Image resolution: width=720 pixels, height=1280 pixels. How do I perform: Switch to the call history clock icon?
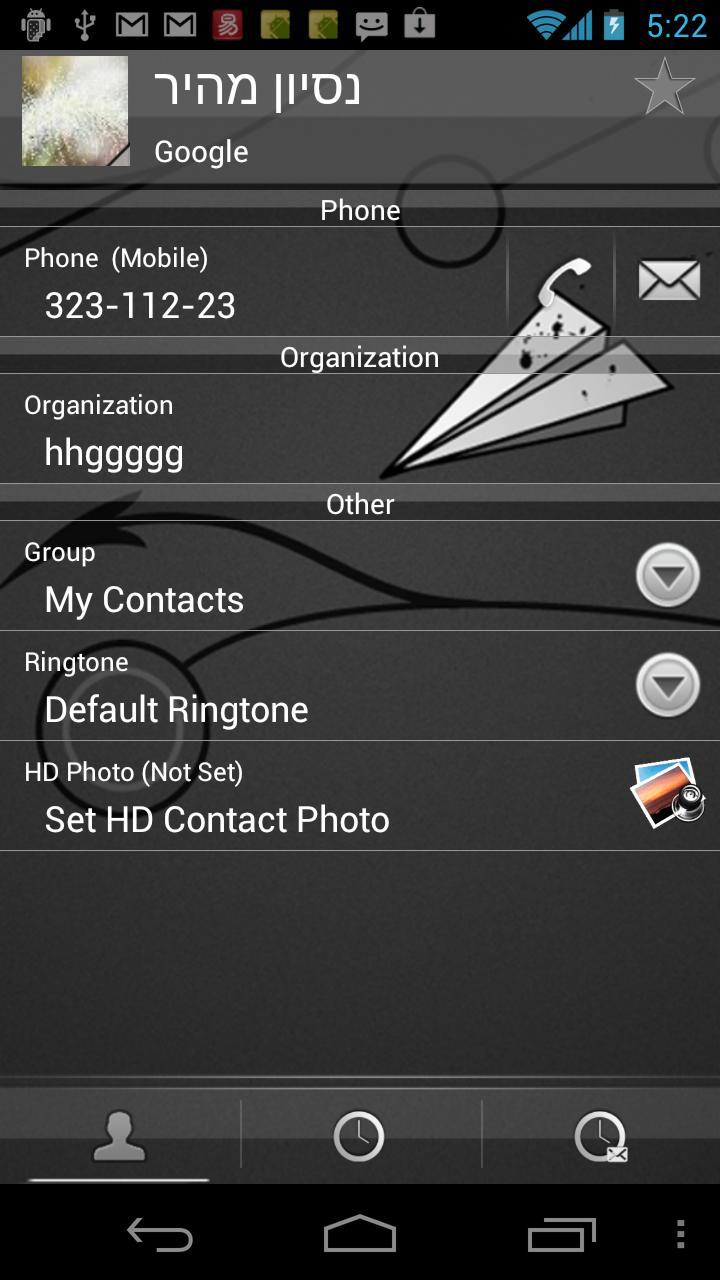(360, 1135)
